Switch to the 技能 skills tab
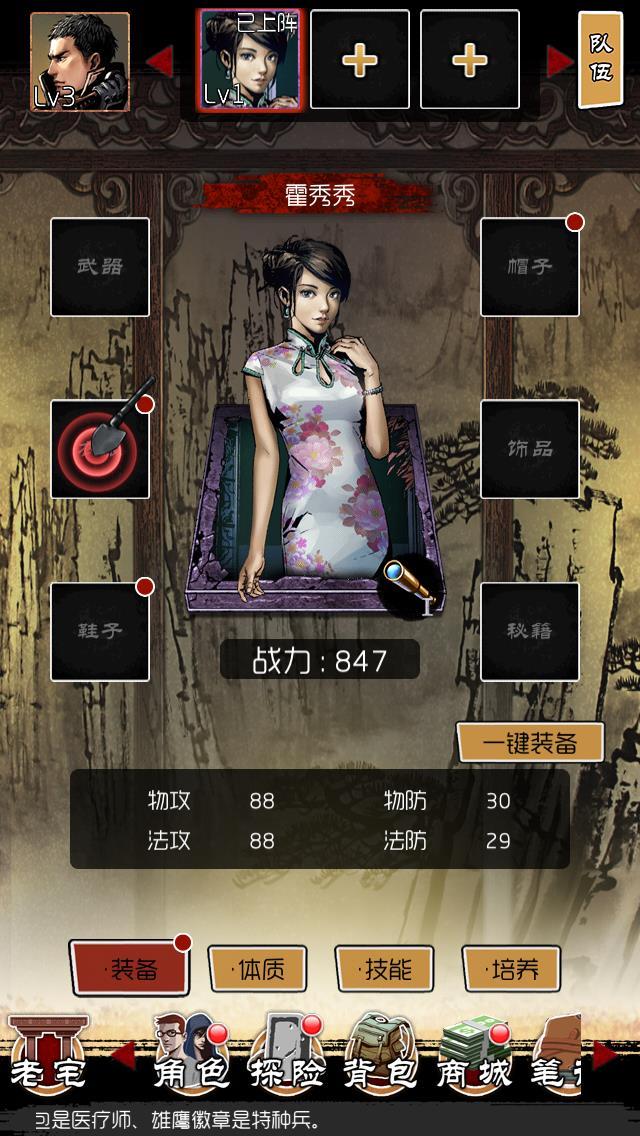 (x=384, y=969)
